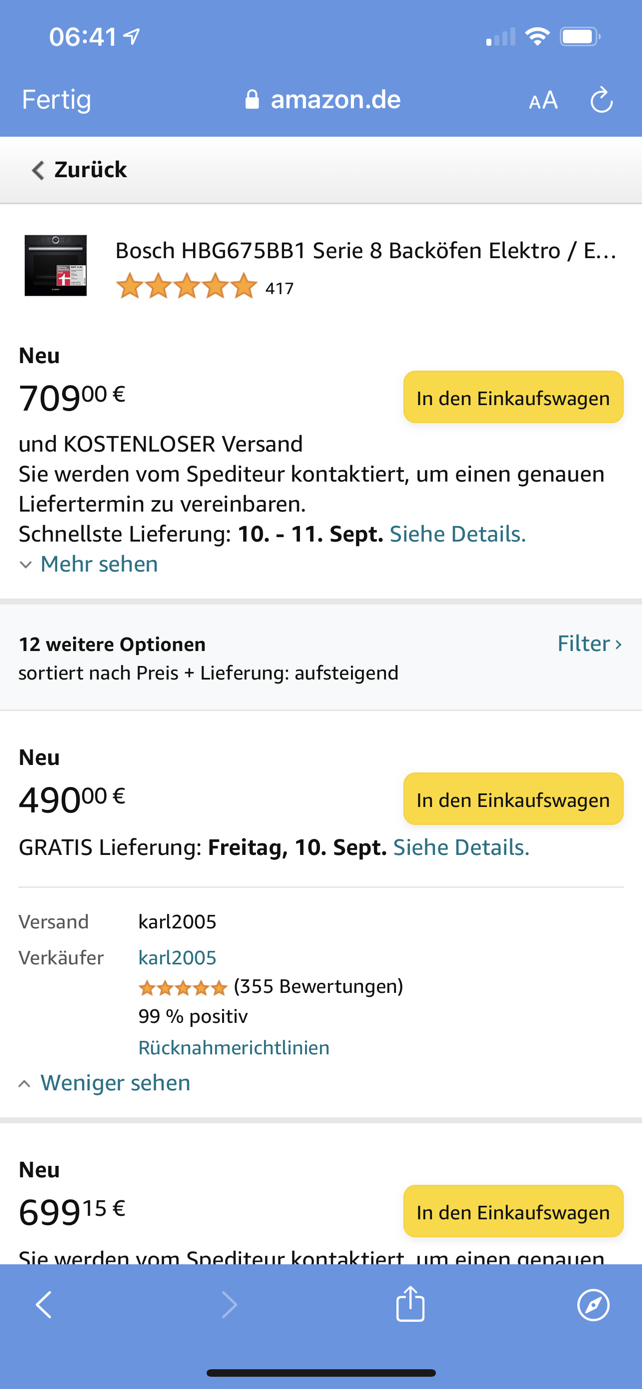Open seller karl2005's profile
The height and width of the screenshot is (1389, 642).
pos(177,958)
